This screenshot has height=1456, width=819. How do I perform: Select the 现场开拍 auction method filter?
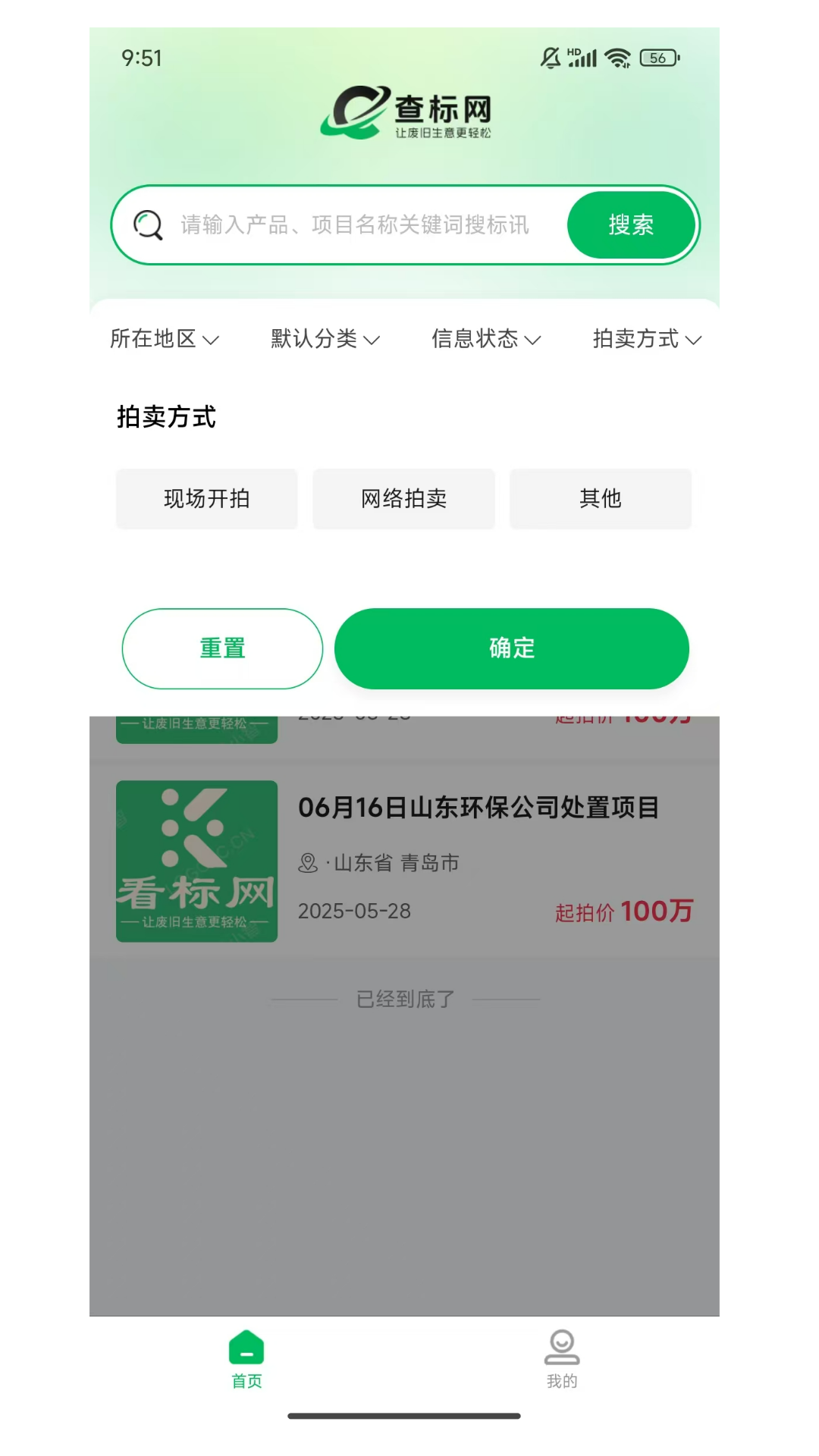(206, 498)
